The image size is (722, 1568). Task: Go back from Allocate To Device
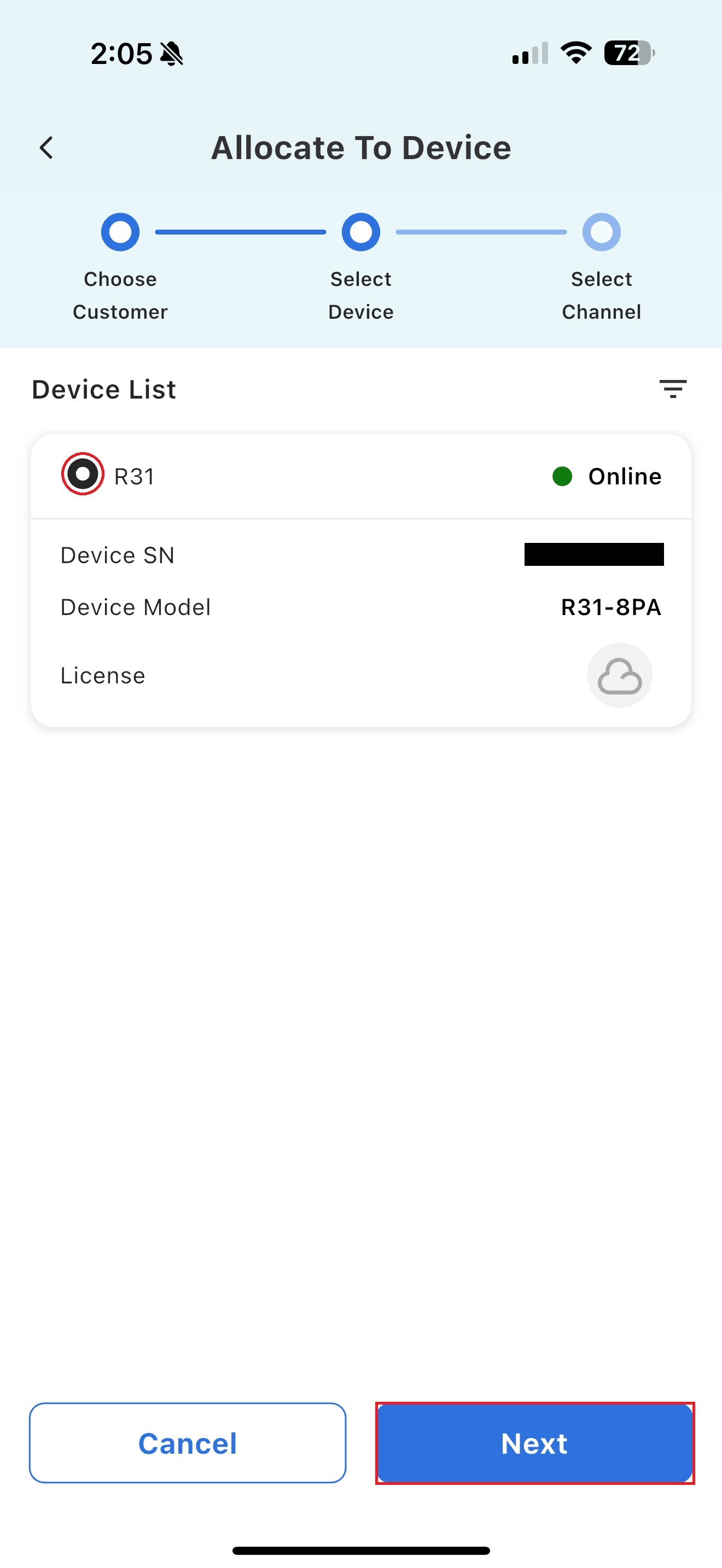46,148
